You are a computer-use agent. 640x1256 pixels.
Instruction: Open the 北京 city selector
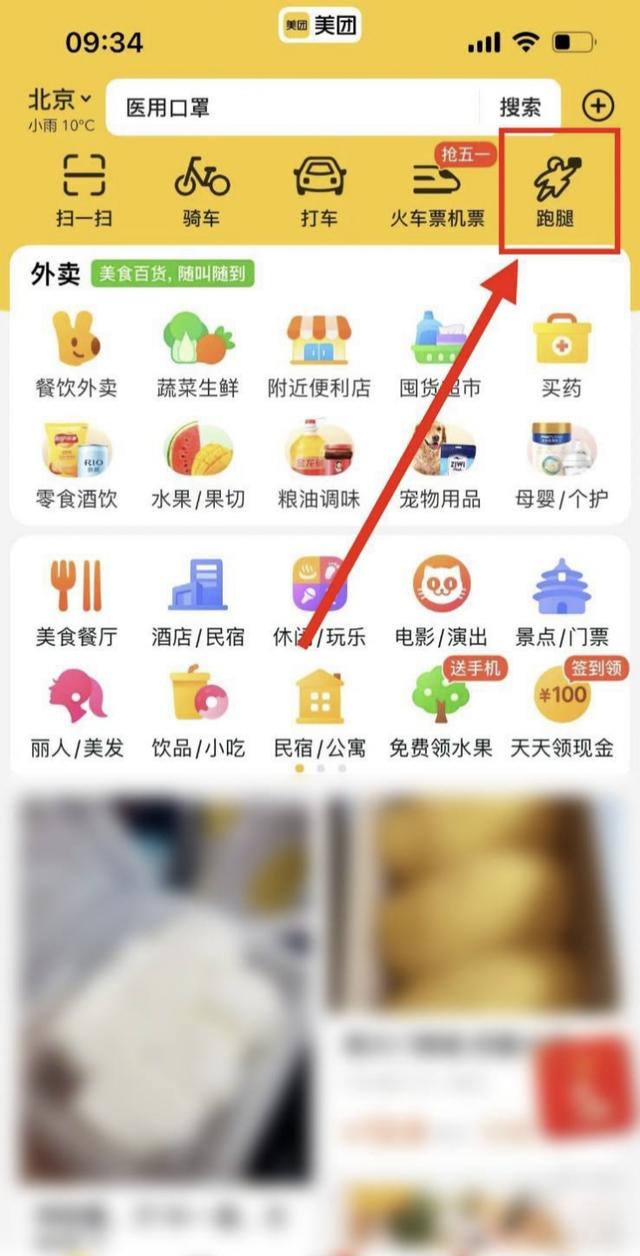[60, 101]
